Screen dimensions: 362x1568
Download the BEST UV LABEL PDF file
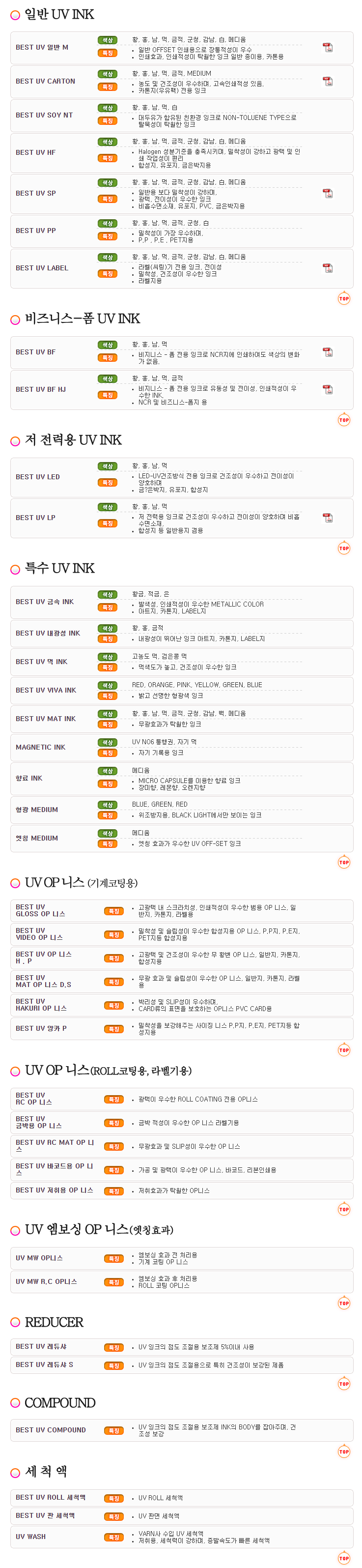[x=327, y=268]
